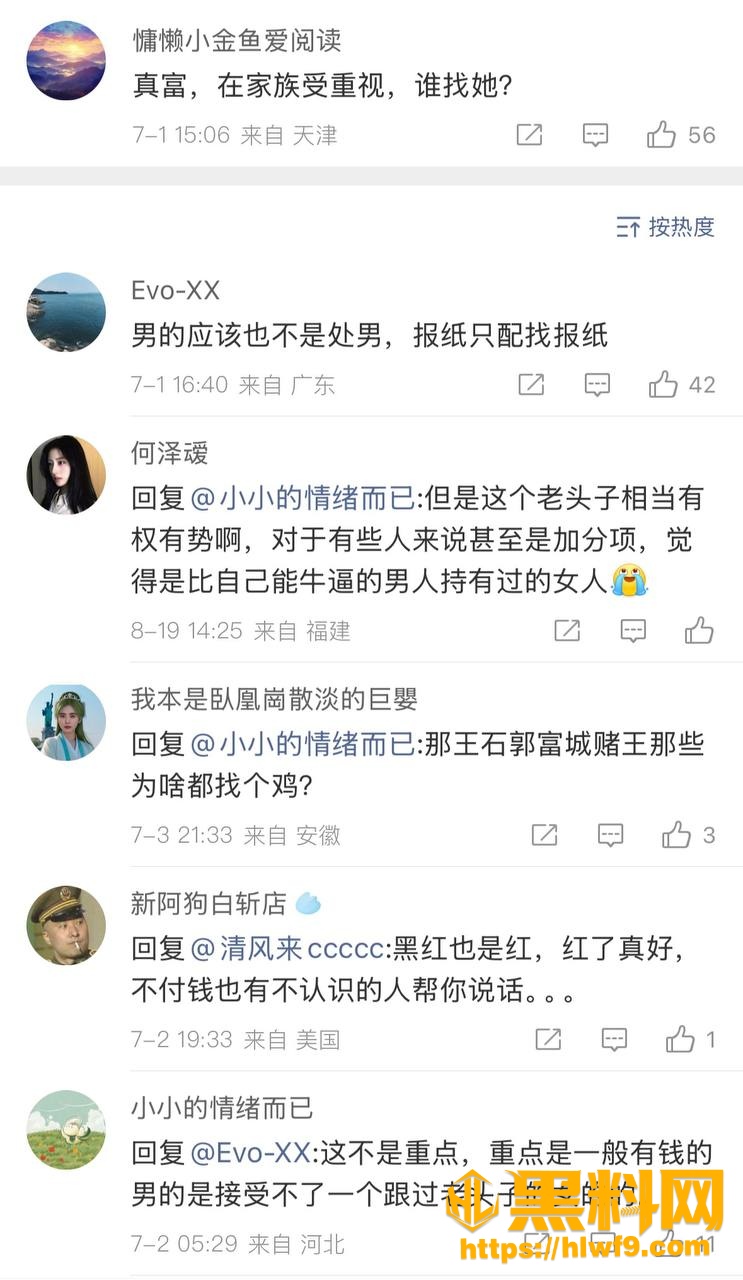The image size is (743, 1280).
Task: Repost 慵懒小金鱼爱阅读's comment
Action: point(529,135)
